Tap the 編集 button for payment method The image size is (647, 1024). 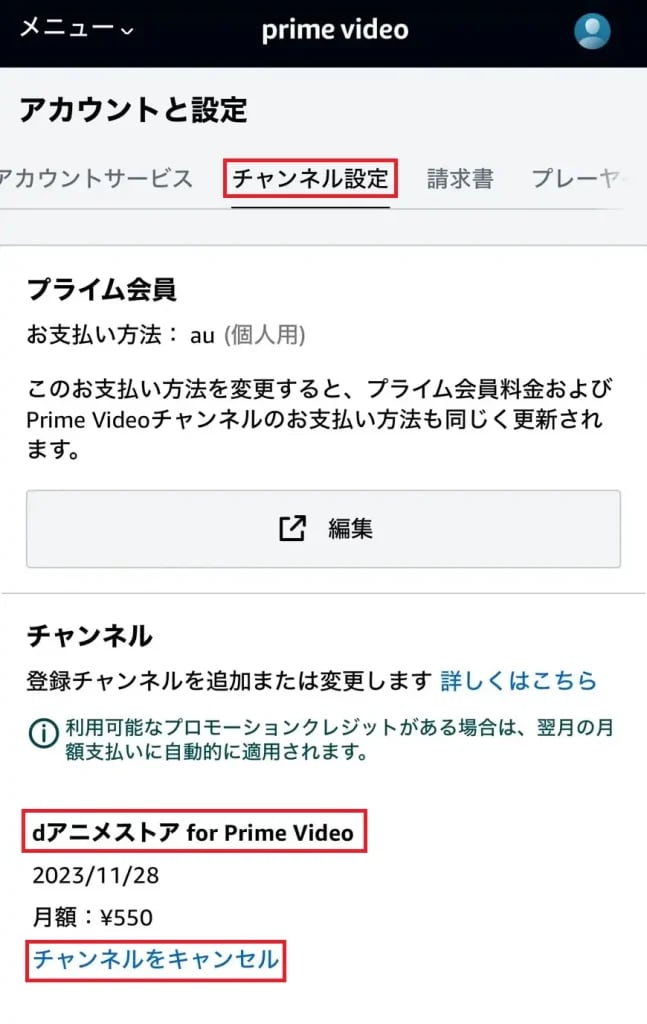point(323,529)
